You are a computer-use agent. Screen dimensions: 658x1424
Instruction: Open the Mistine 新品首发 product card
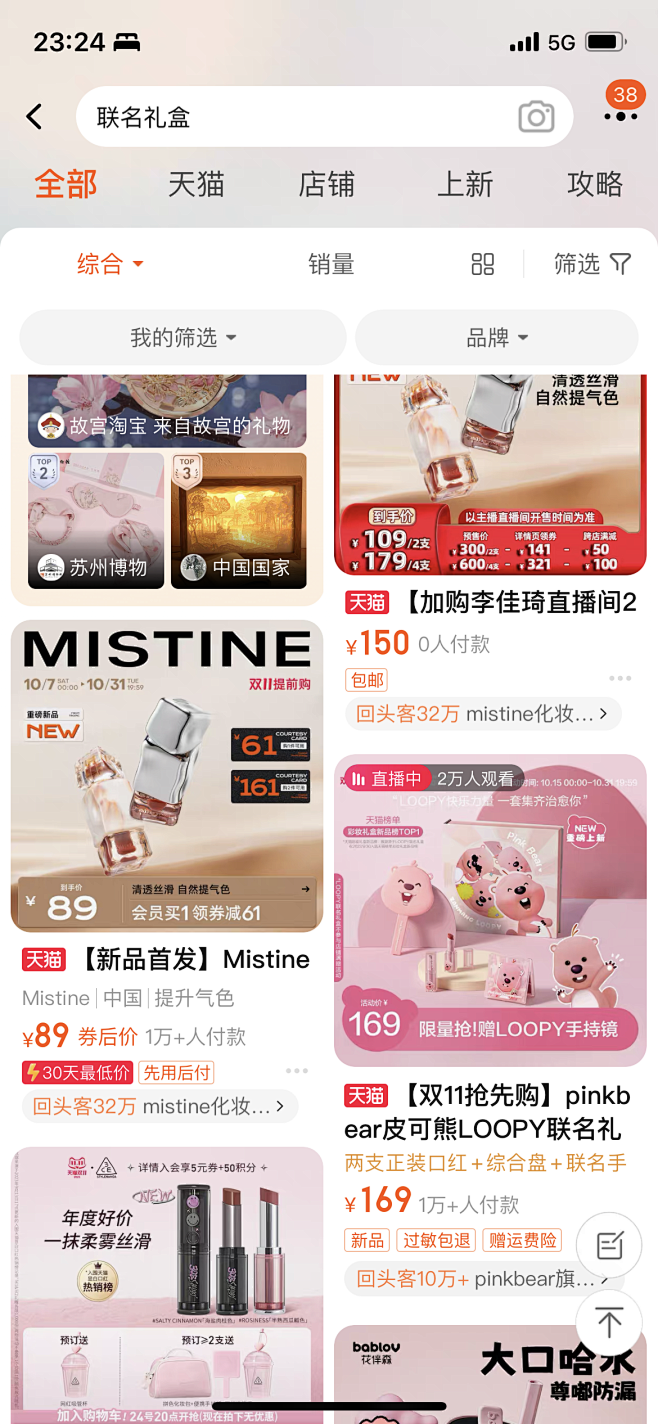point(167,775)
